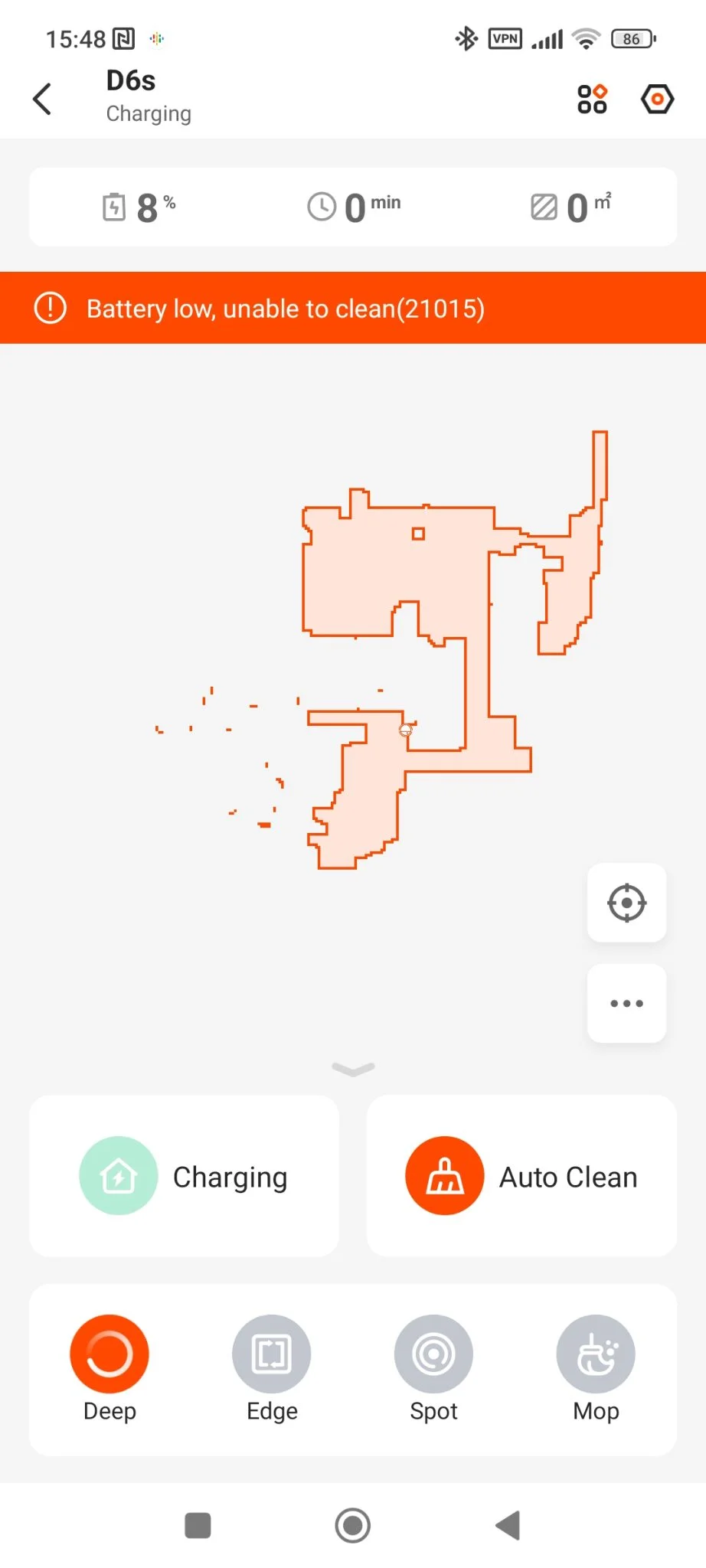
Task: Go back from the D6s screen
Action: [x=43, y=99]
